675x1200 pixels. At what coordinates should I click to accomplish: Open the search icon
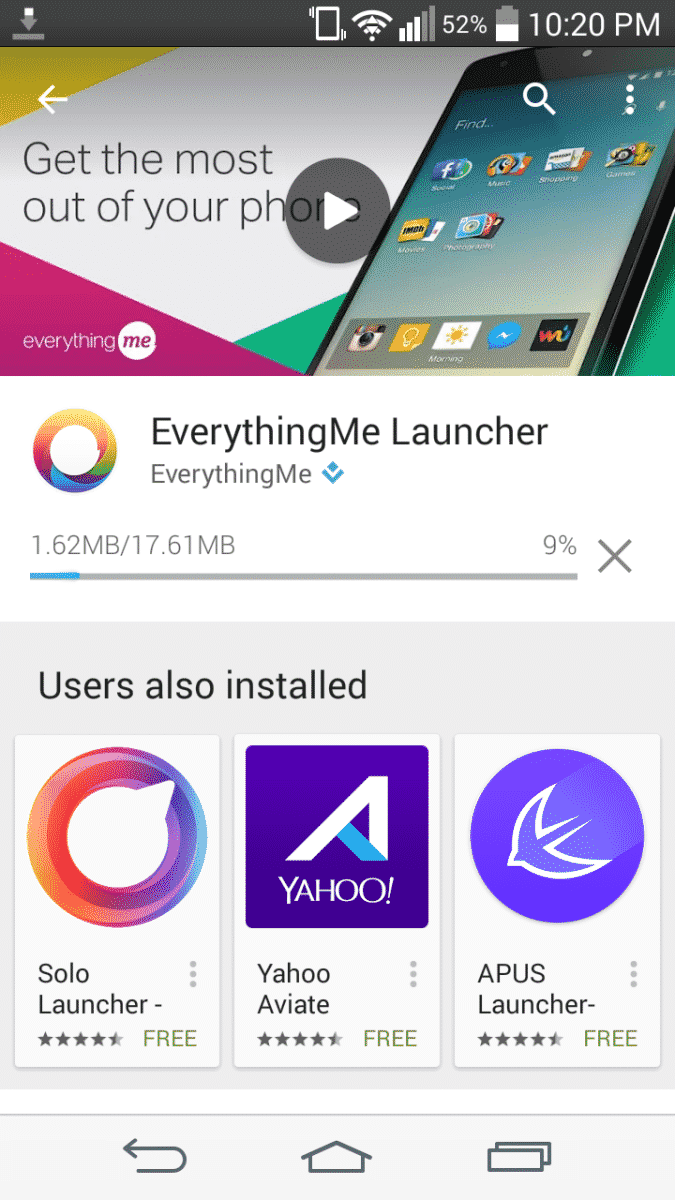pos(539,99)
